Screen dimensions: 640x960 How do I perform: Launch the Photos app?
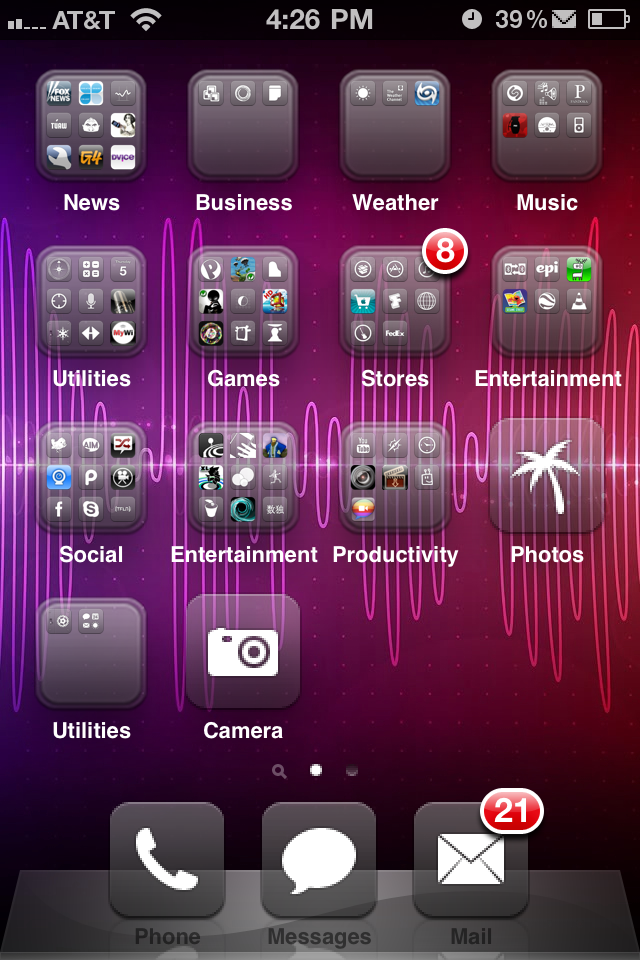click(x=547, y=478)
